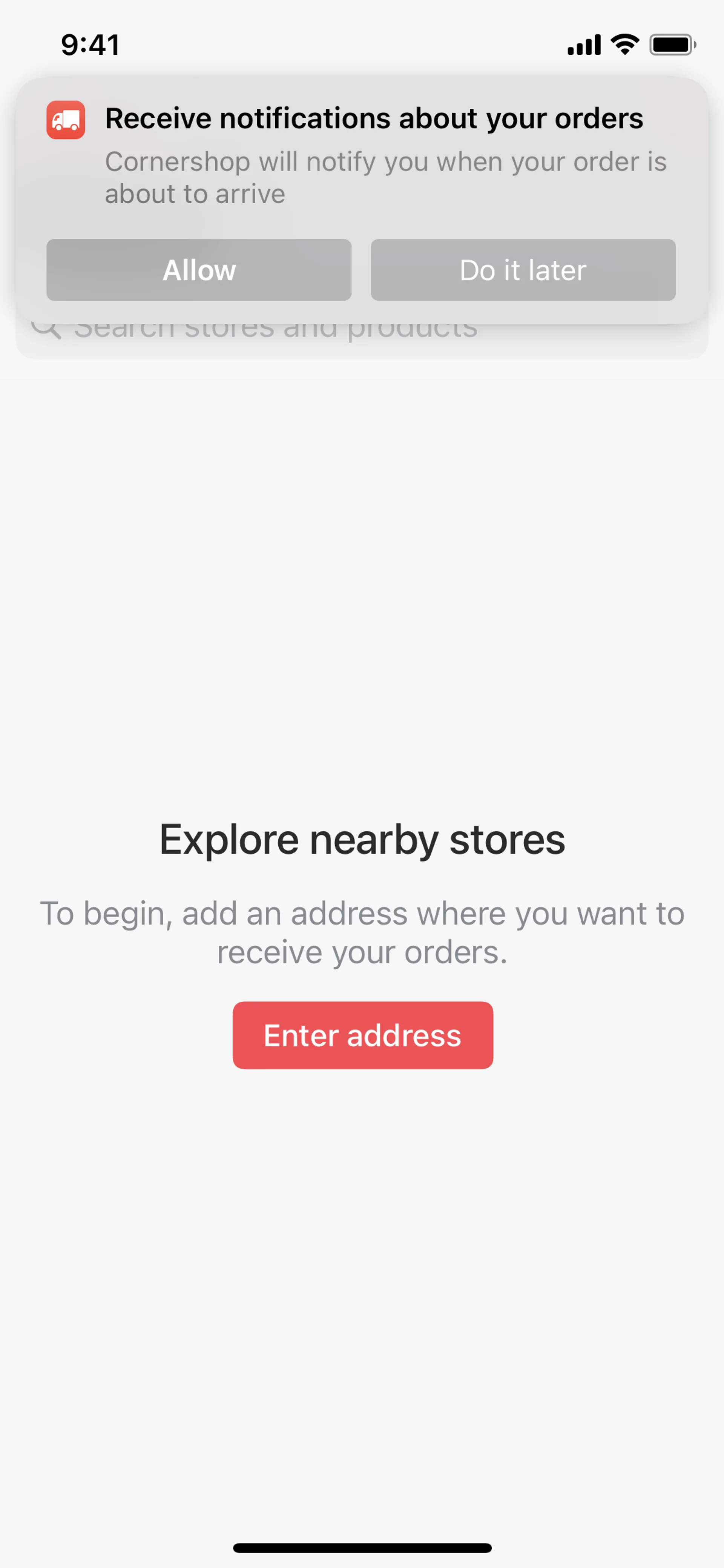Open the search stores and products field
The image size is (724, 1568).
361,341
